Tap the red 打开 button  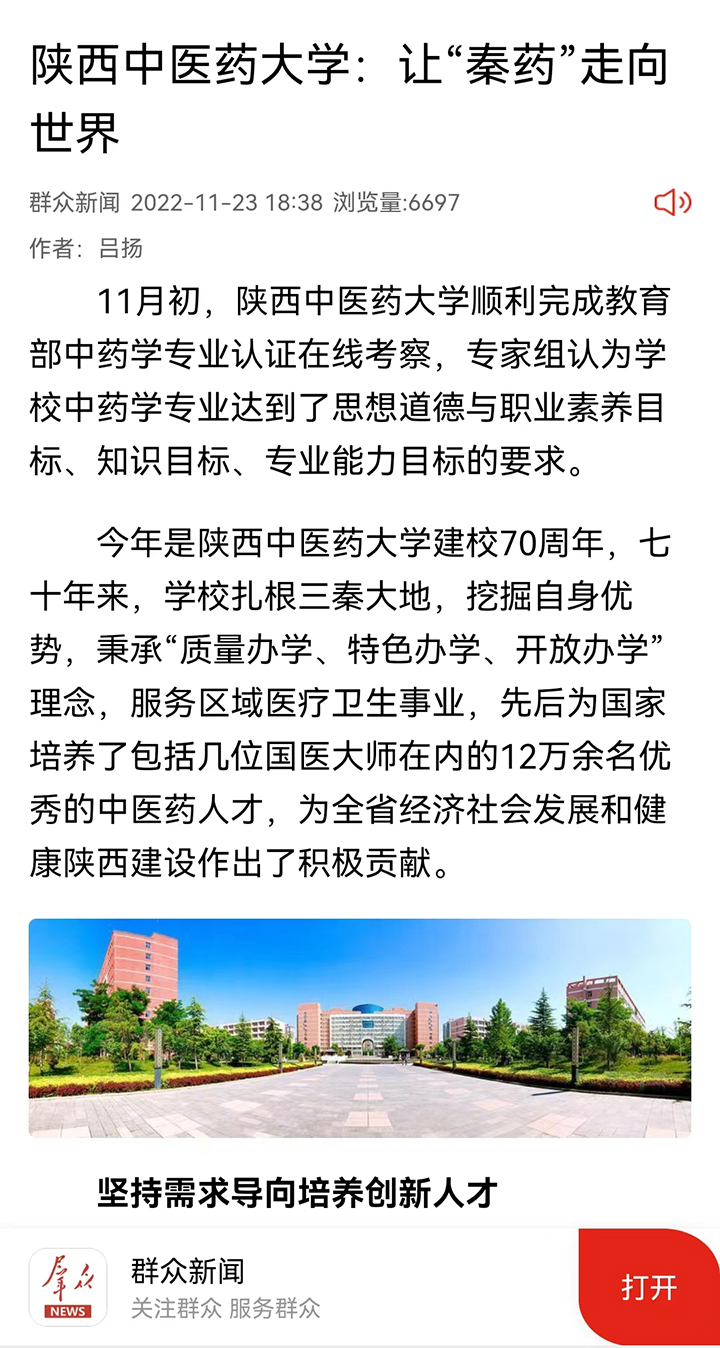pos(649,1287)
